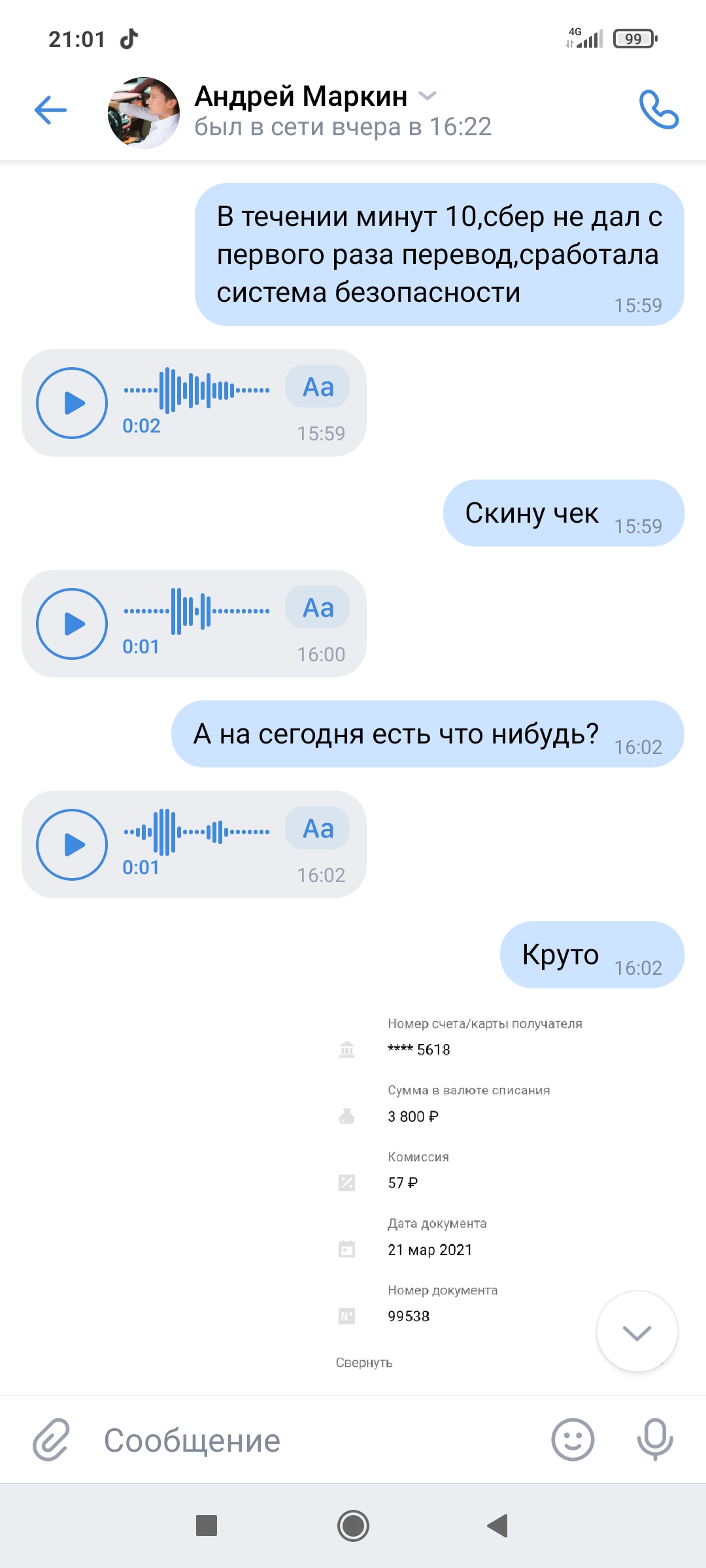Image resolution: width=706 pixels, height=1568 pixels.
Task: Play the 0:02 voice message at 15:59
Action: [72, 403]
